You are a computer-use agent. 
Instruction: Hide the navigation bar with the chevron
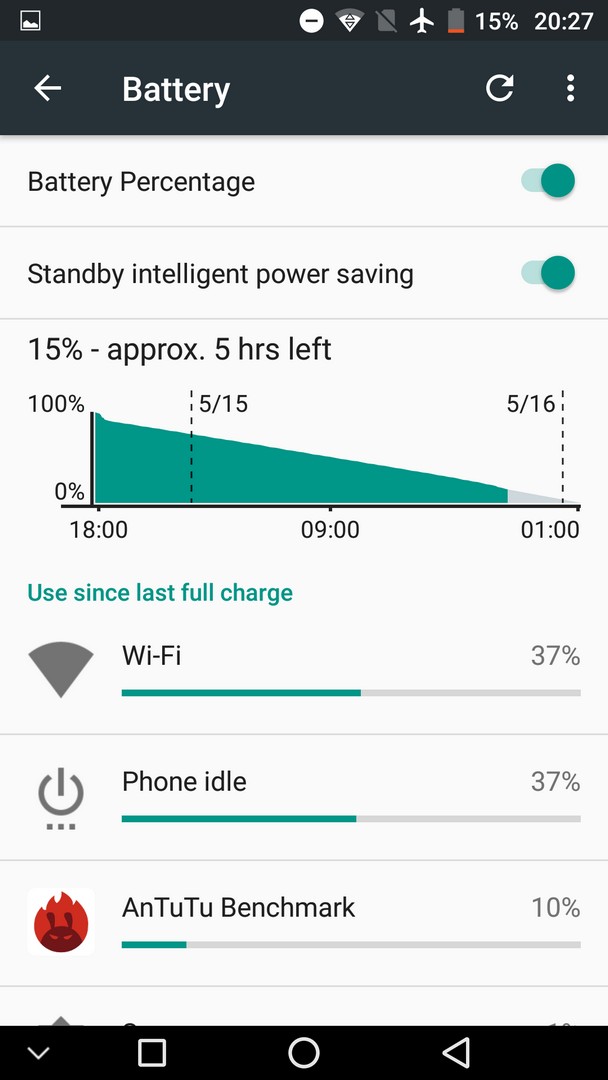click(x=39, y=1053)
